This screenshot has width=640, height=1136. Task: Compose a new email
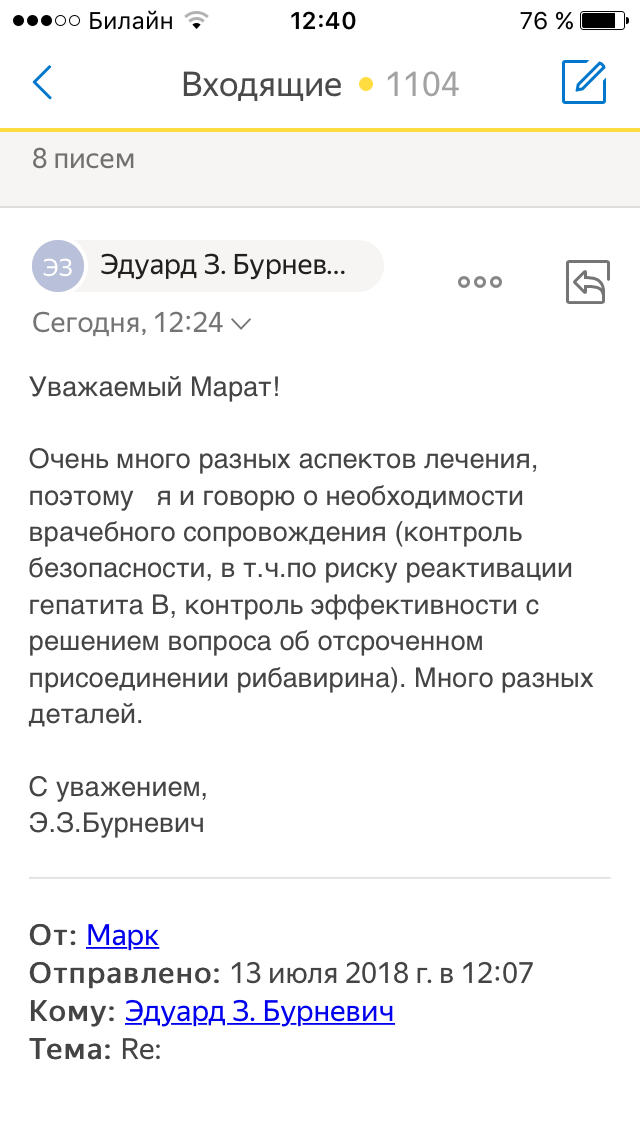point(584,83)
